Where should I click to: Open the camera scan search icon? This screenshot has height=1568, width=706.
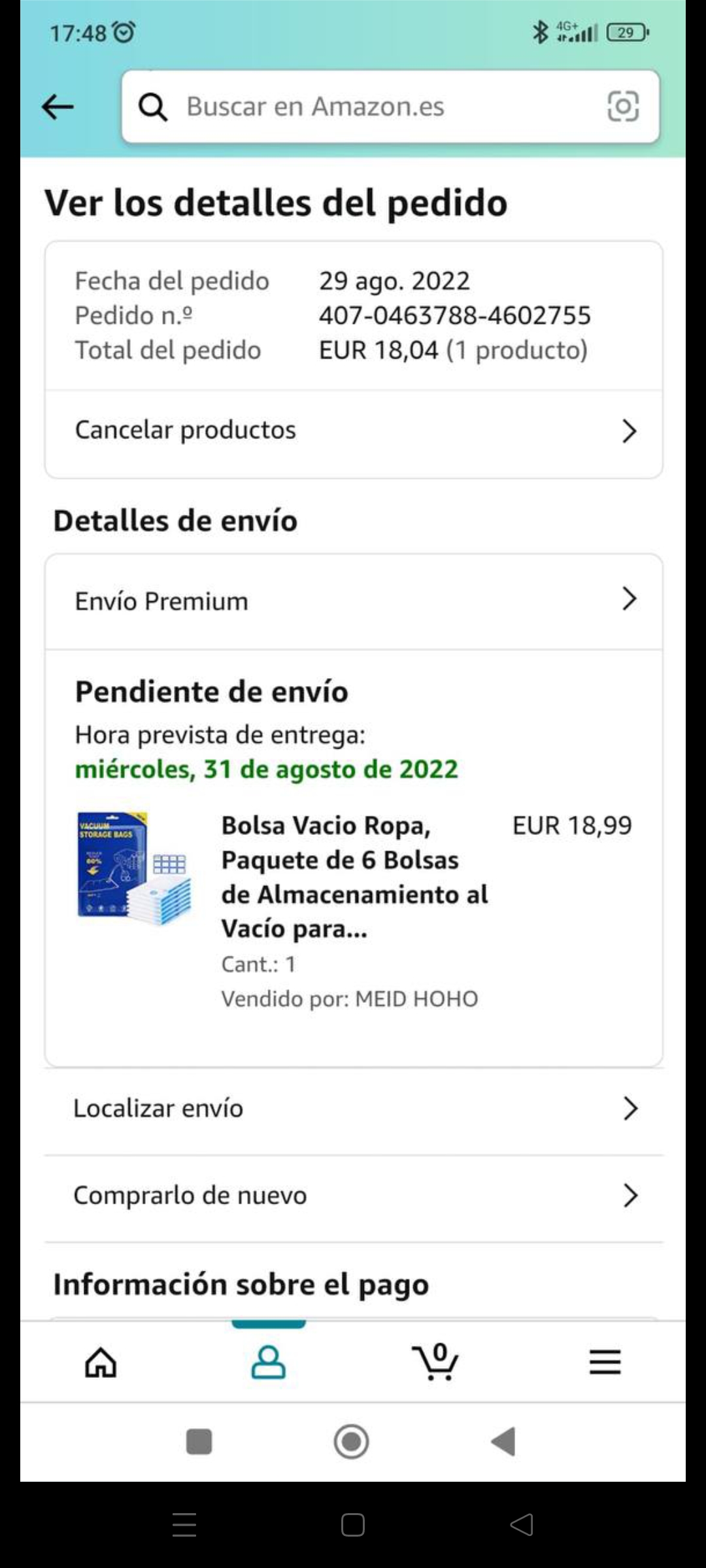pyautogui.click(x=622, y=106)
